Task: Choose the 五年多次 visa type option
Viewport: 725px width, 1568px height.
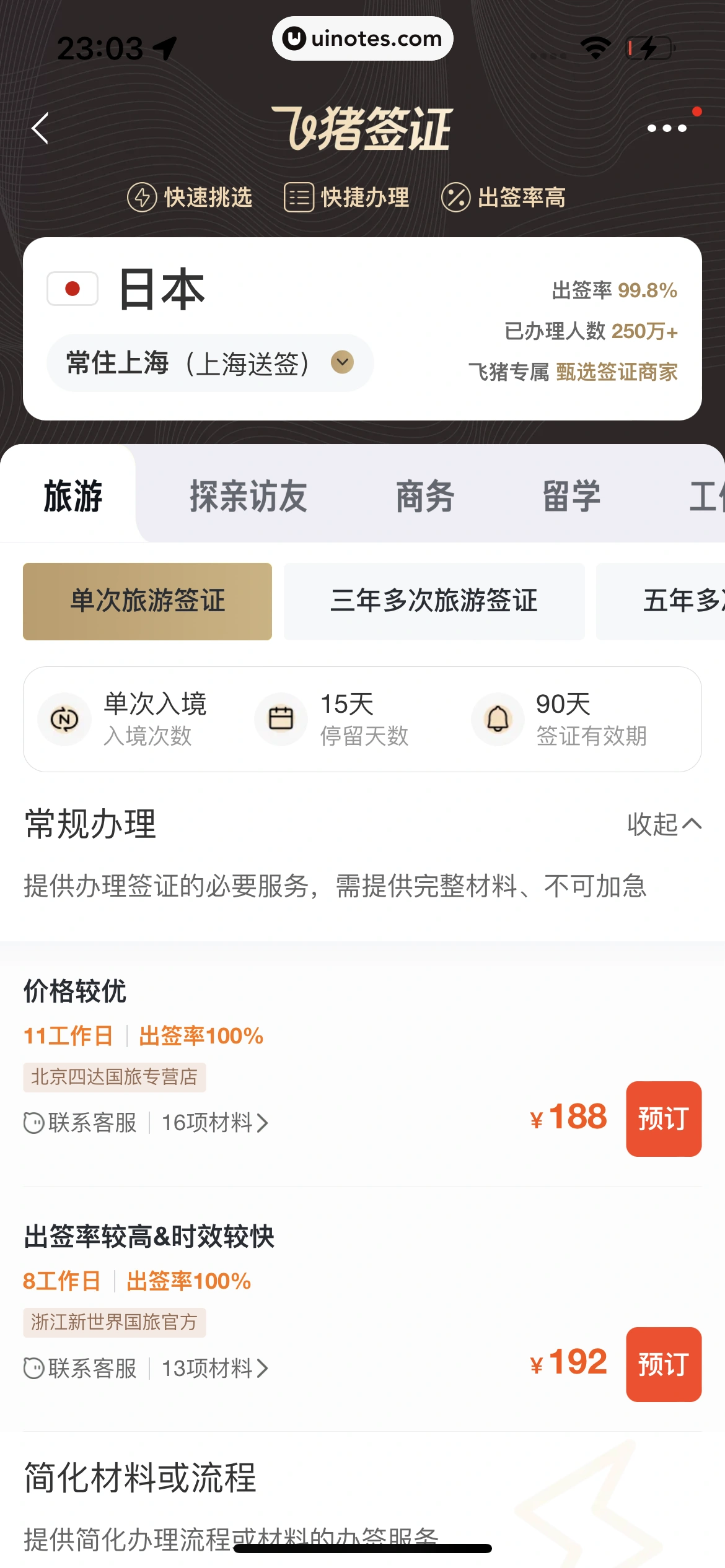Action: coord(661,601)
